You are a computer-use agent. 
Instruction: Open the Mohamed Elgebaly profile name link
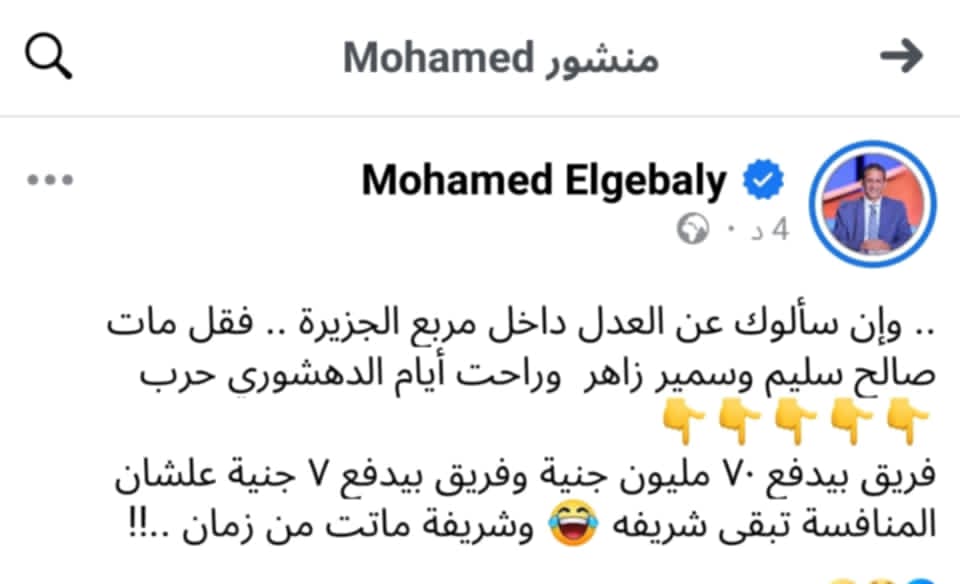click(x=544, y=181)
